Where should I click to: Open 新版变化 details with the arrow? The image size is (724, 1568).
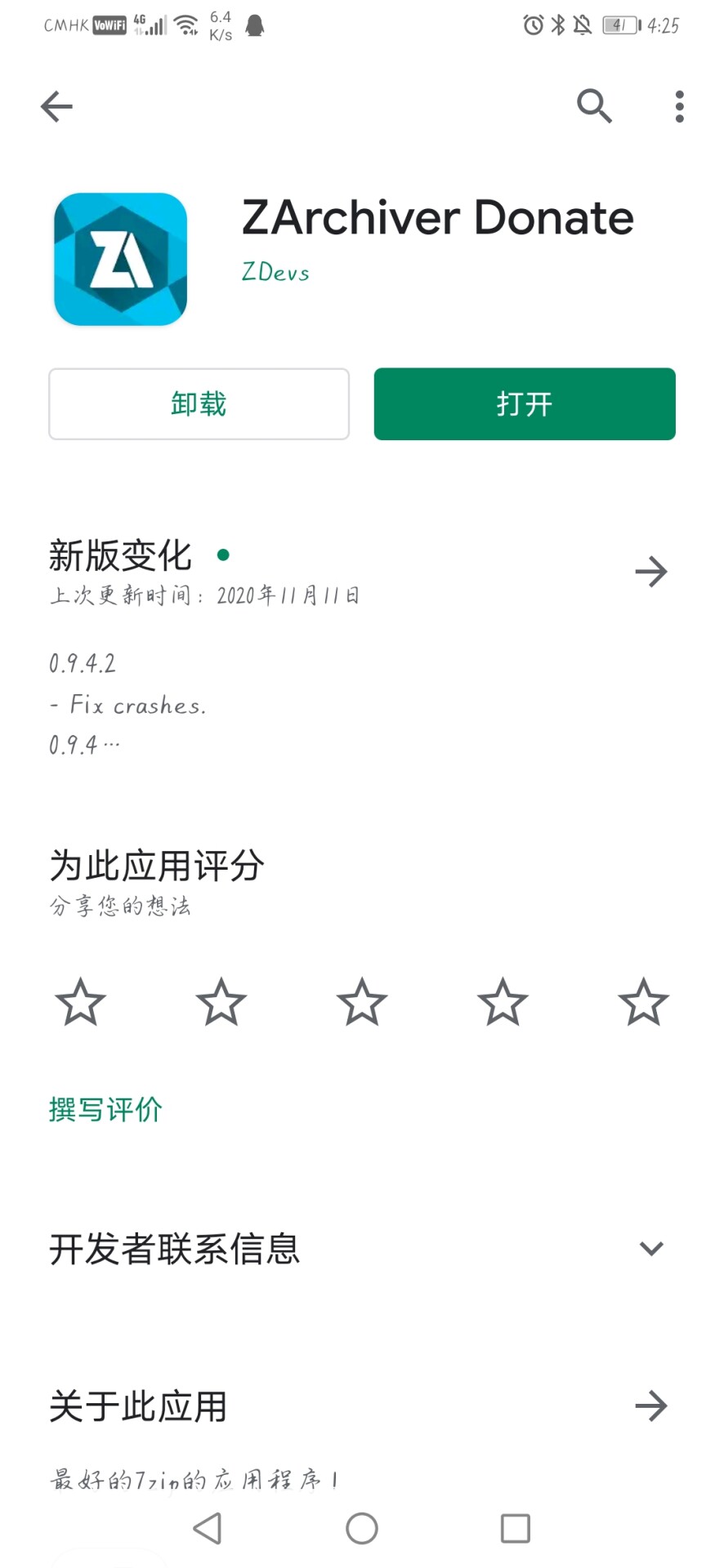coord(650,572)
